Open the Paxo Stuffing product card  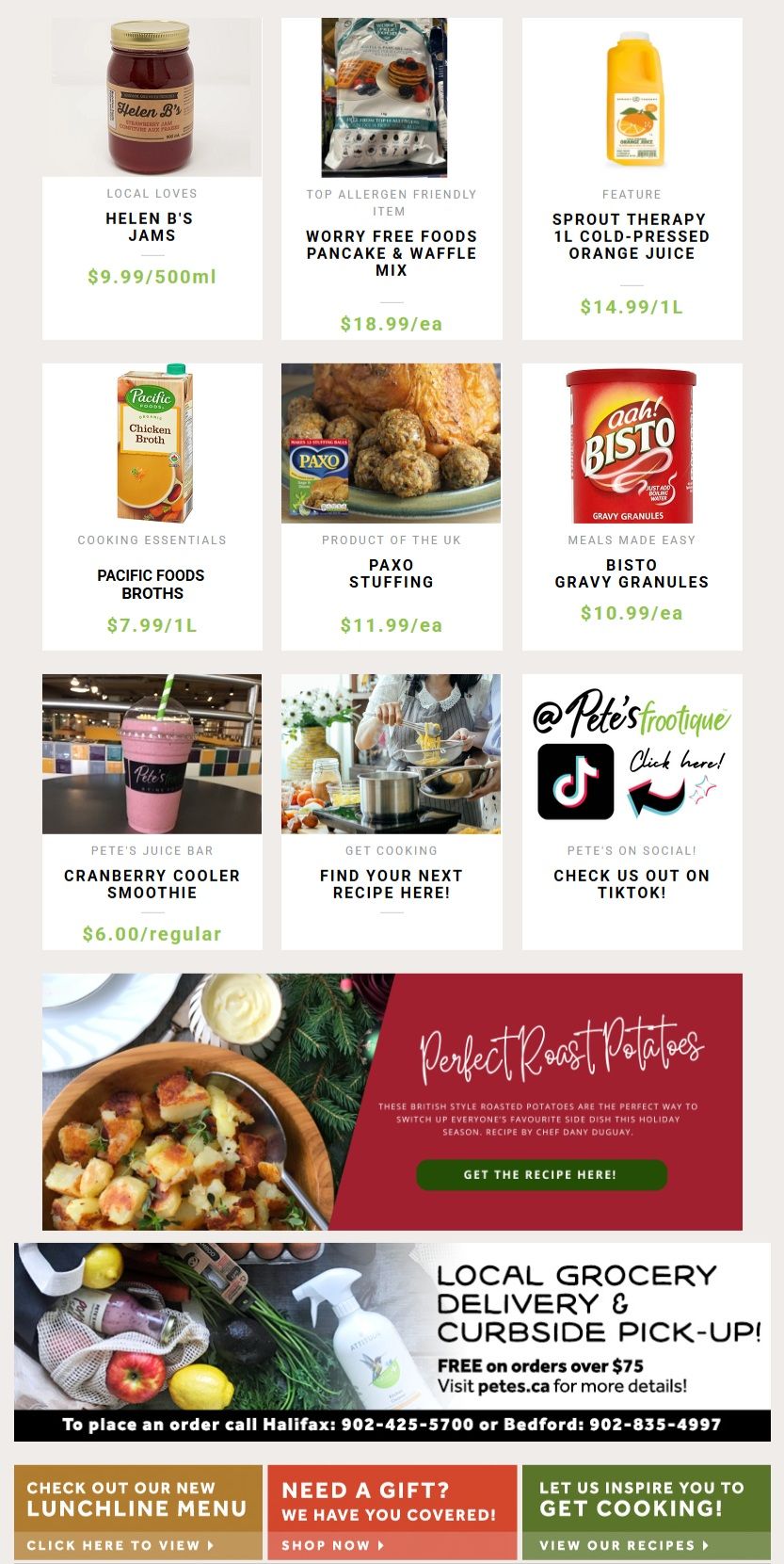pos(391,507)
